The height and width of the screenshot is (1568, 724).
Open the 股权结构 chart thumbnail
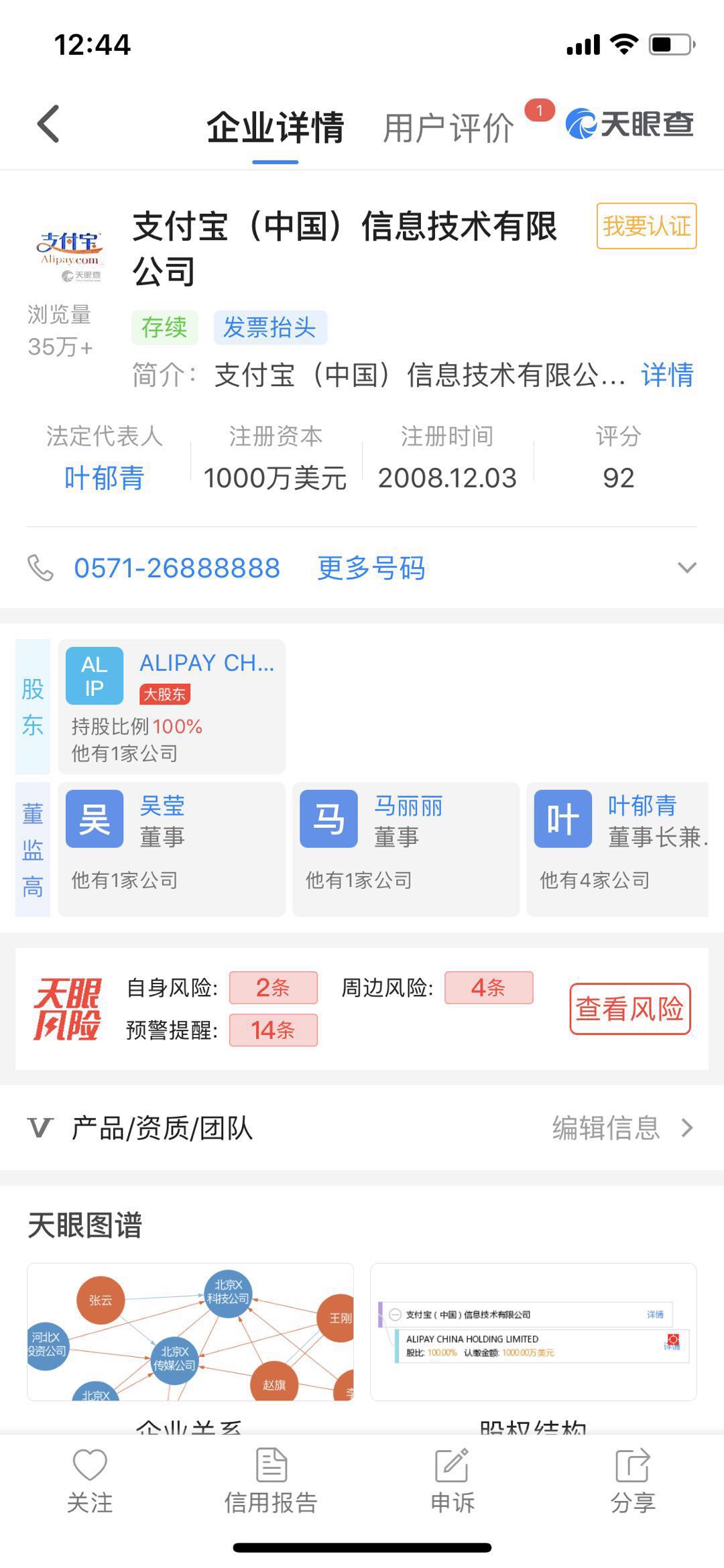(533, 1331)
